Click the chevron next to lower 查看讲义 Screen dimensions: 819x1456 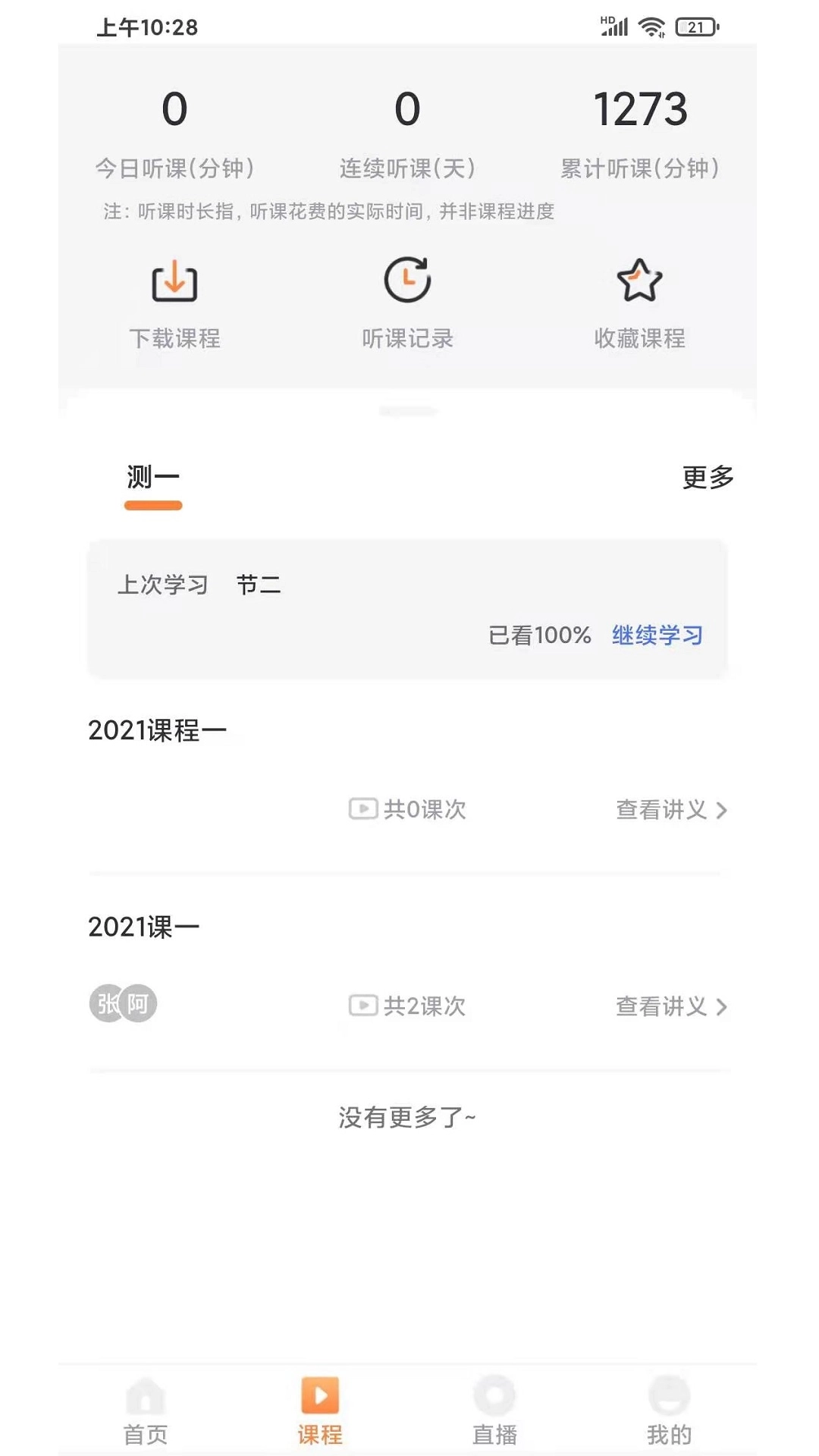(722, 1007)
